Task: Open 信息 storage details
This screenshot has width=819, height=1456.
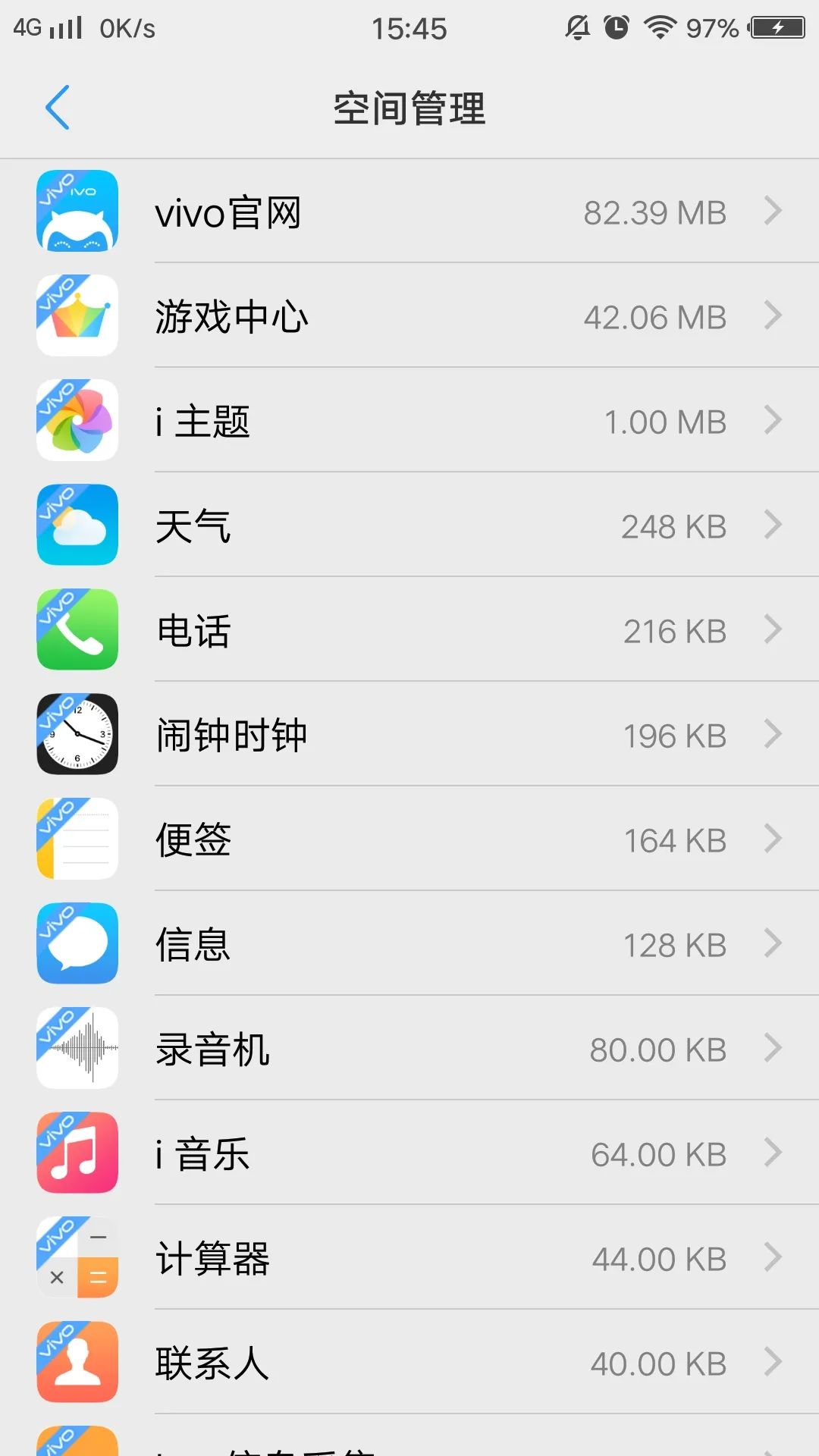Action: tap(409, 945)
